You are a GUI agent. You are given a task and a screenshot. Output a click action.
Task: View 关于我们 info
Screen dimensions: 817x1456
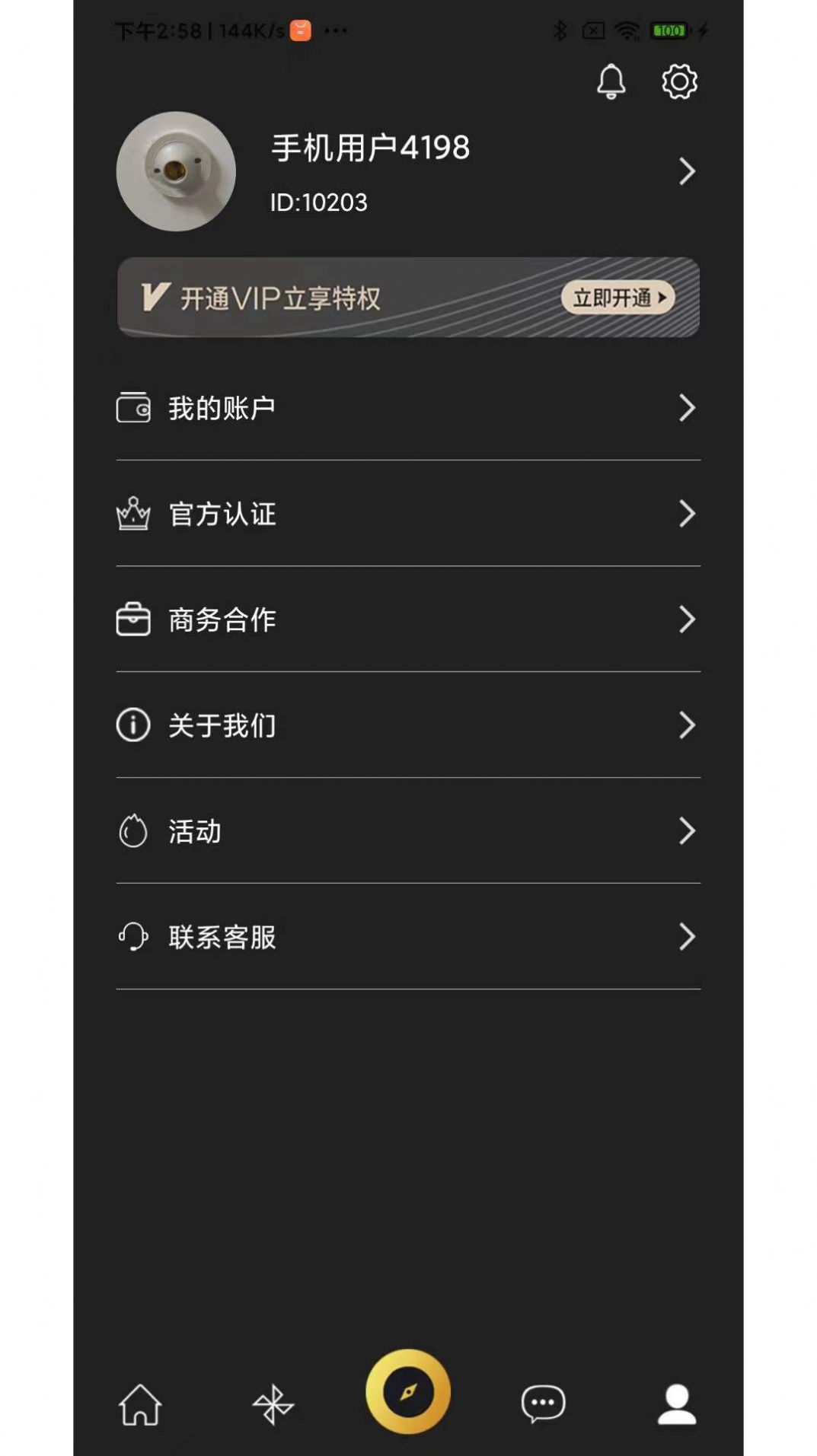pyautogui.click(x=408, y=725)
